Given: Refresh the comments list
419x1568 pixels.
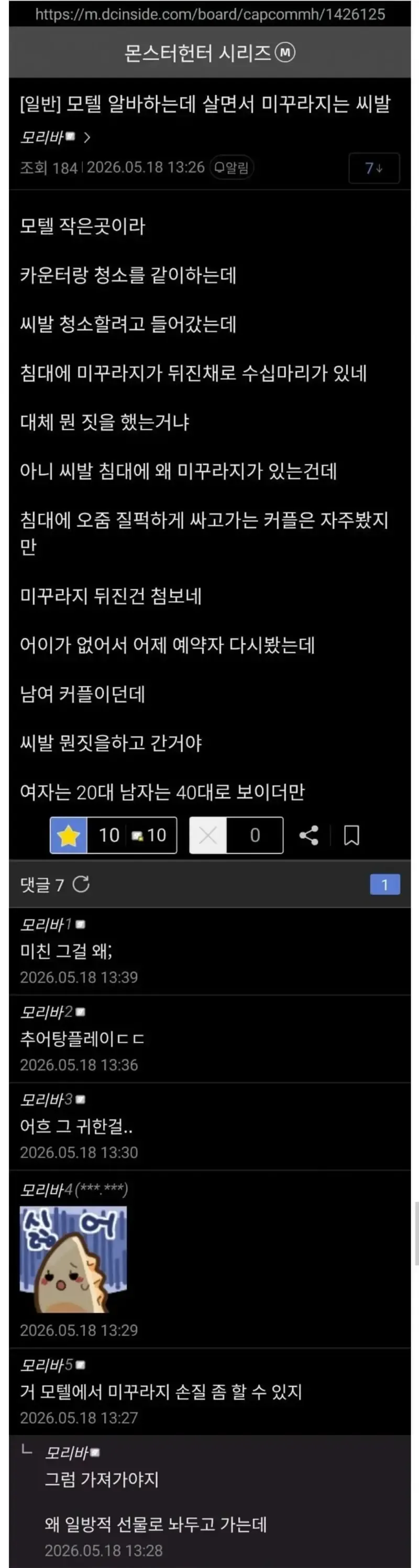Looking at the screenshot, I should point(81,884).
